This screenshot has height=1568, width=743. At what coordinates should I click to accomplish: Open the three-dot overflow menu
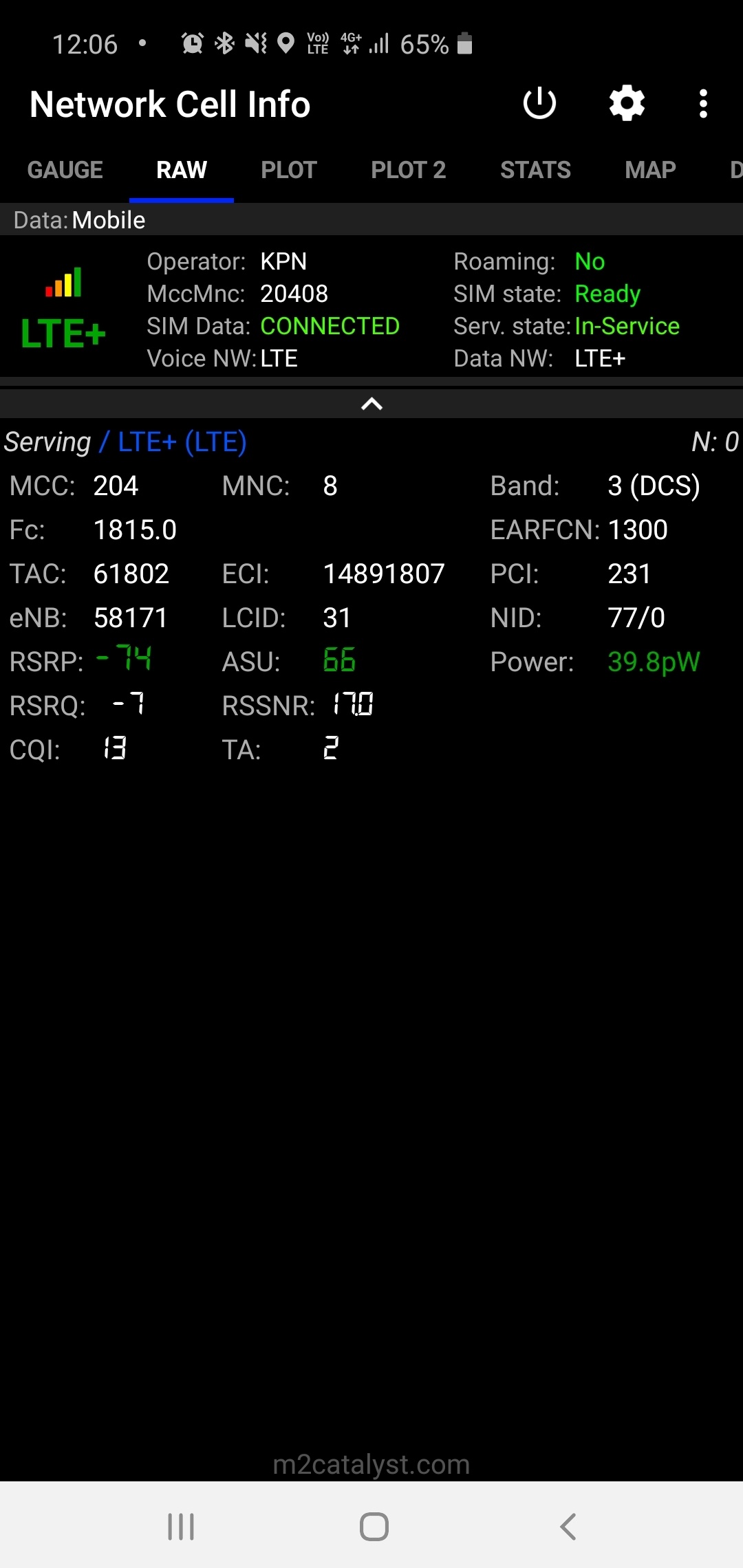tap(702, 104)
